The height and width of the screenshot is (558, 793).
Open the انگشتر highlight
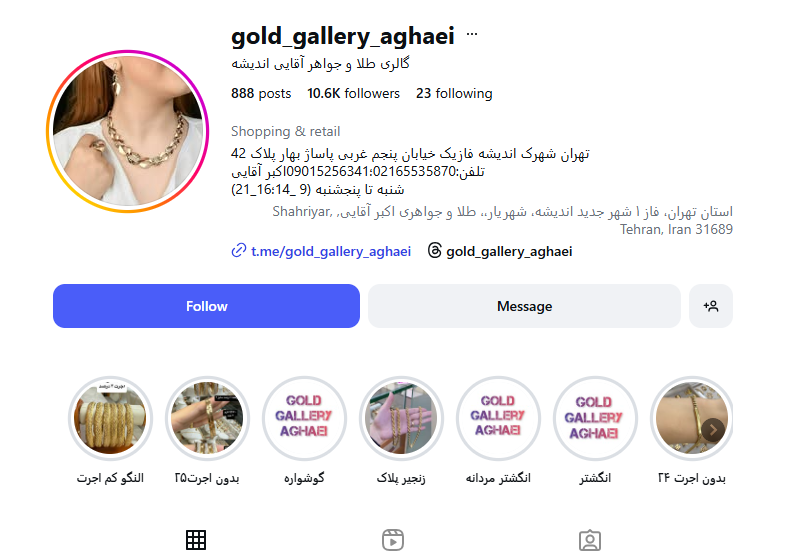click(595, 418)
